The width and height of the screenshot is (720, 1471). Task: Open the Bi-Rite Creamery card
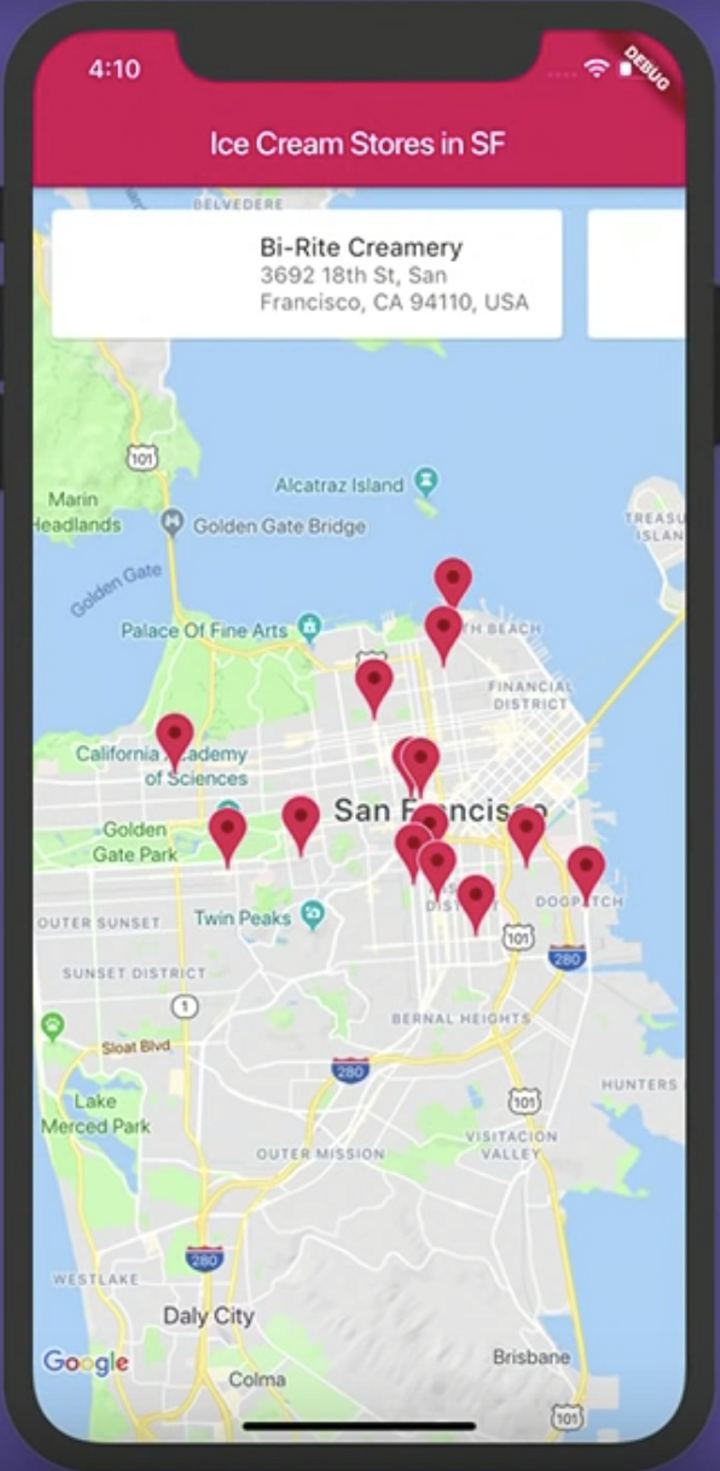[306, 274]
